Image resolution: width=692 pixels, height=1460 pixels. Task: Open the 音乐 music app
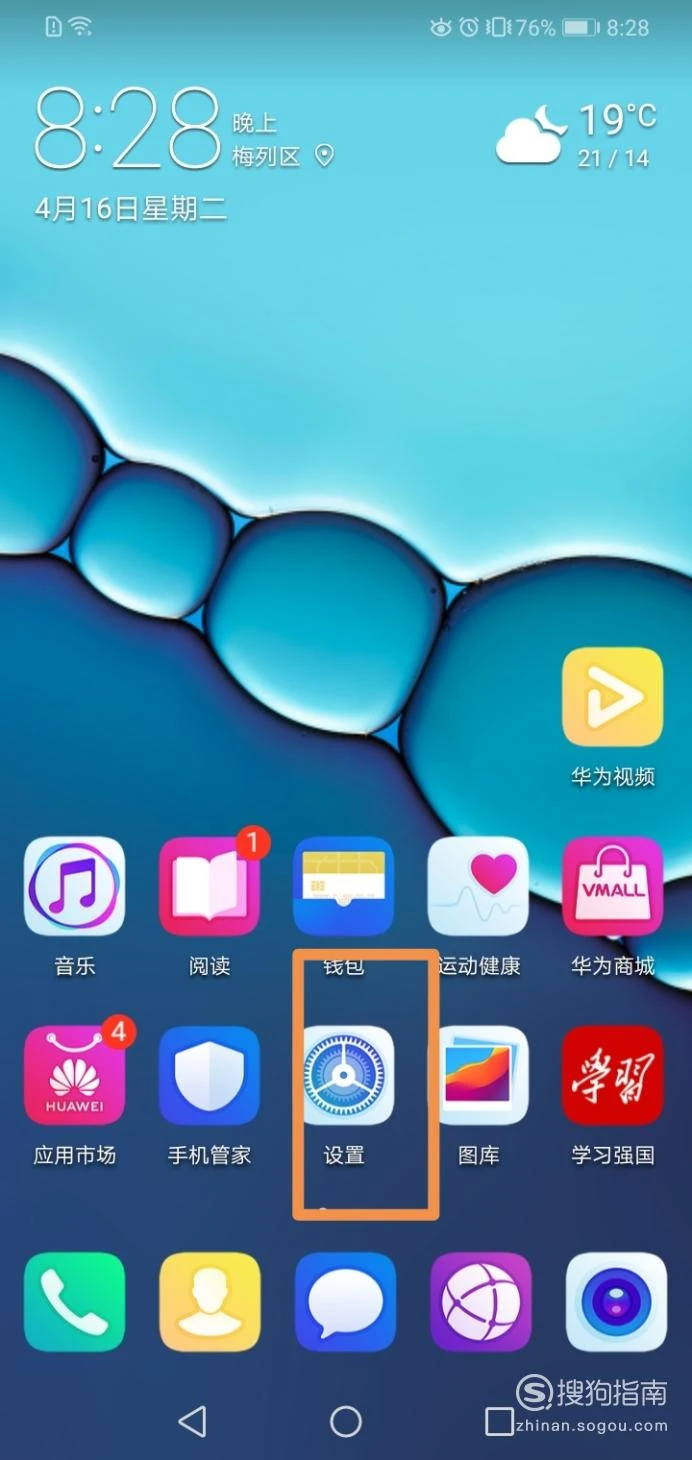point(75,886)
